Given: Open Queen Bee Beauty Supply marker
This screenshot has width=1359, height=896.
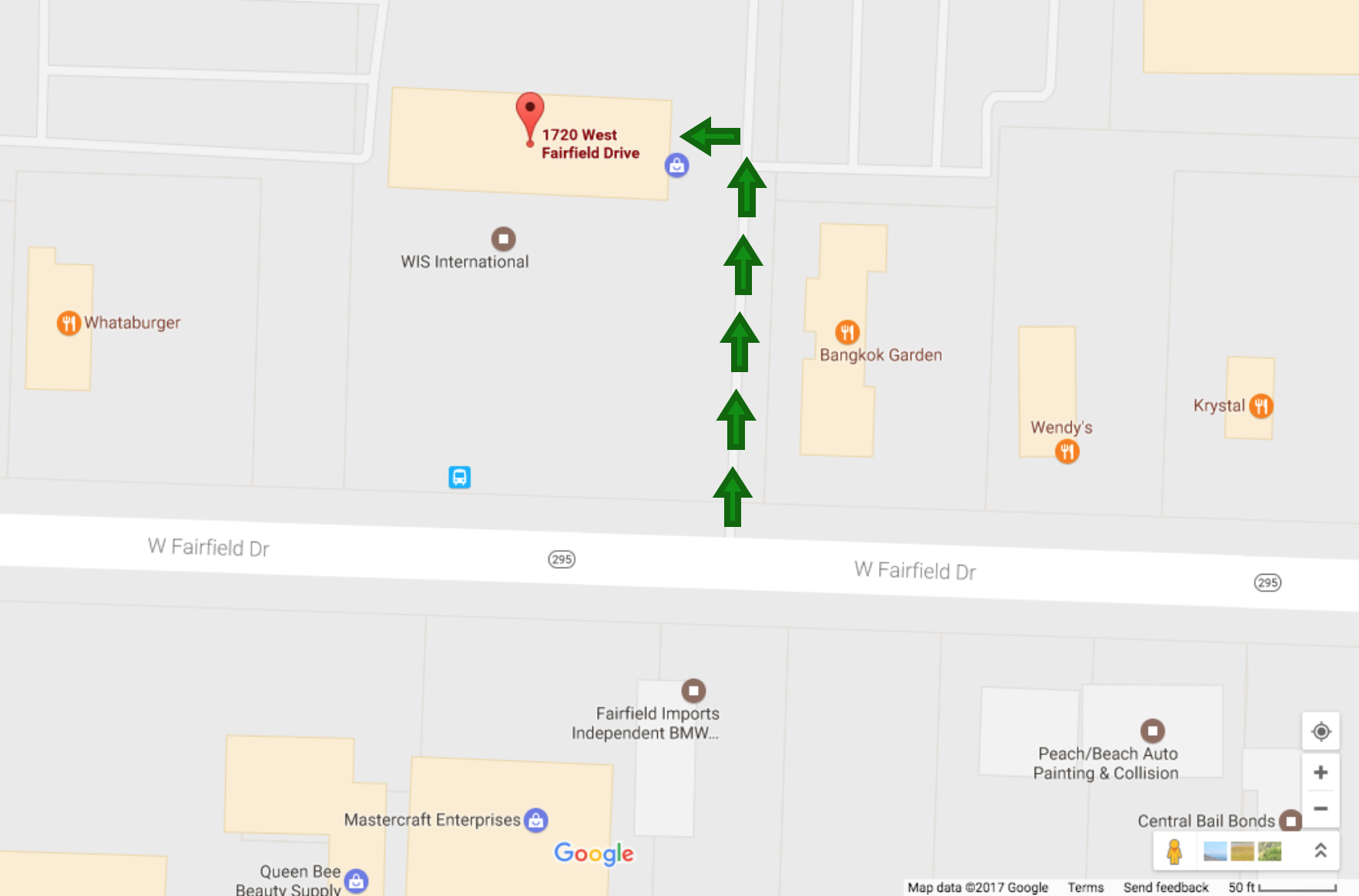Looking at the screenshot, I should 356,881.
